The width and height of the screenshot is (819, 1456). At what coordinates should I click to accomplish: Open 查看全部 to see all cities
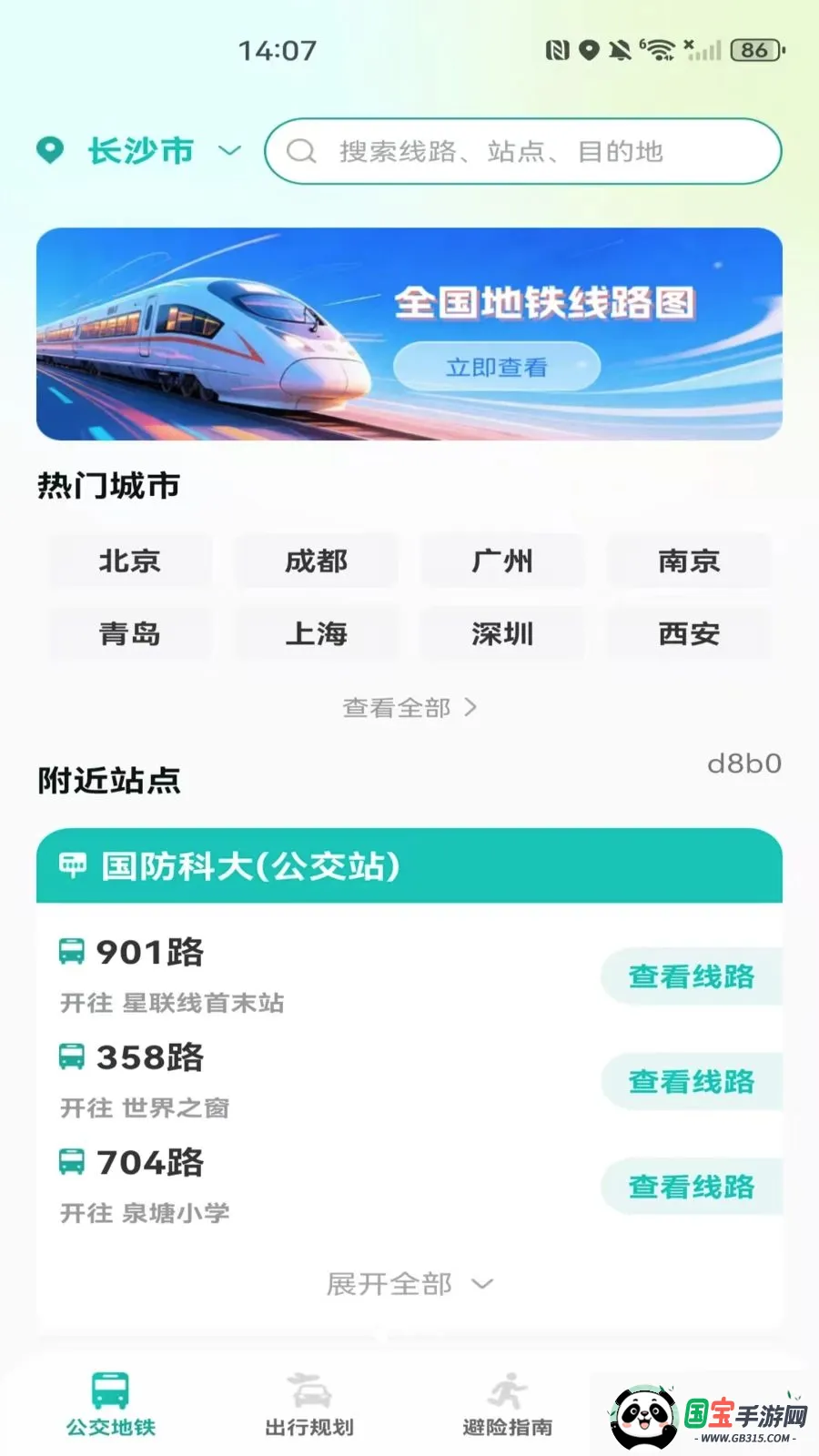(x=409, y=707)
